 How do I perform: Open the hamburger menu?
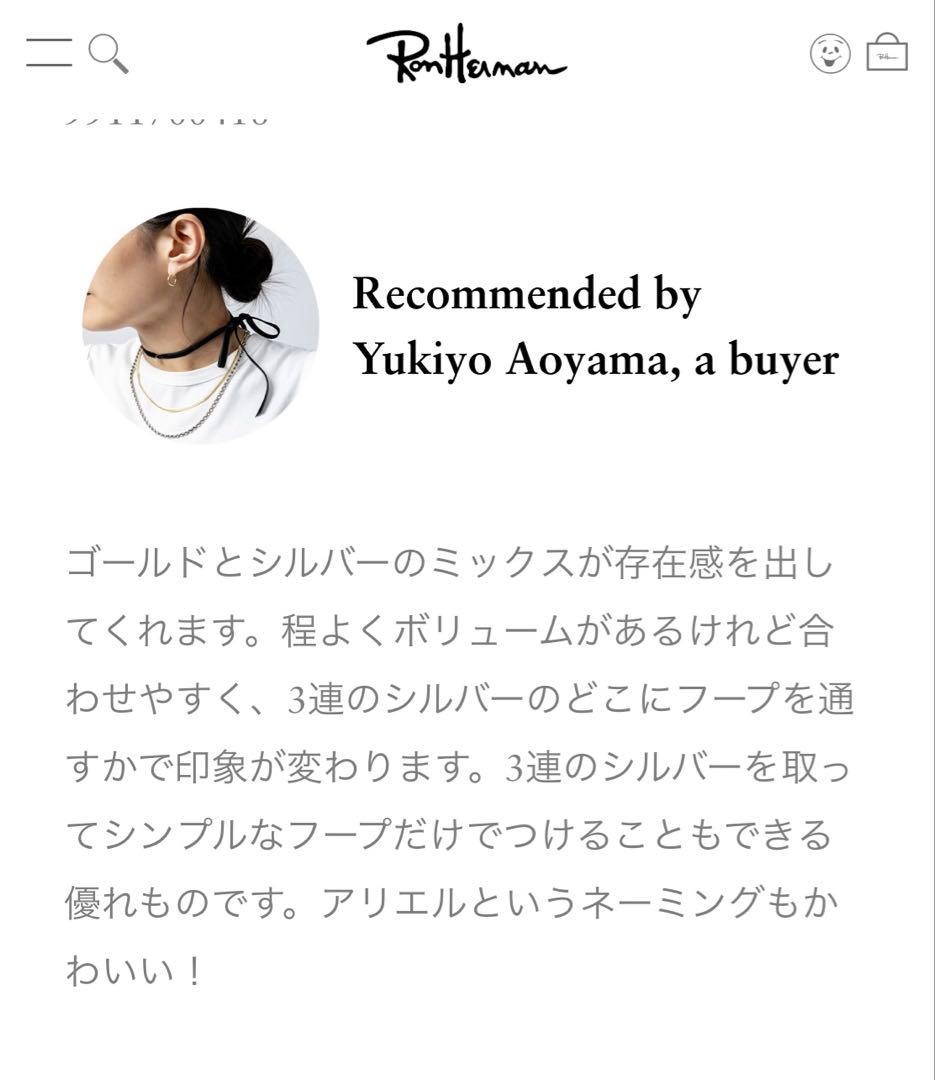tap(49, 52)
